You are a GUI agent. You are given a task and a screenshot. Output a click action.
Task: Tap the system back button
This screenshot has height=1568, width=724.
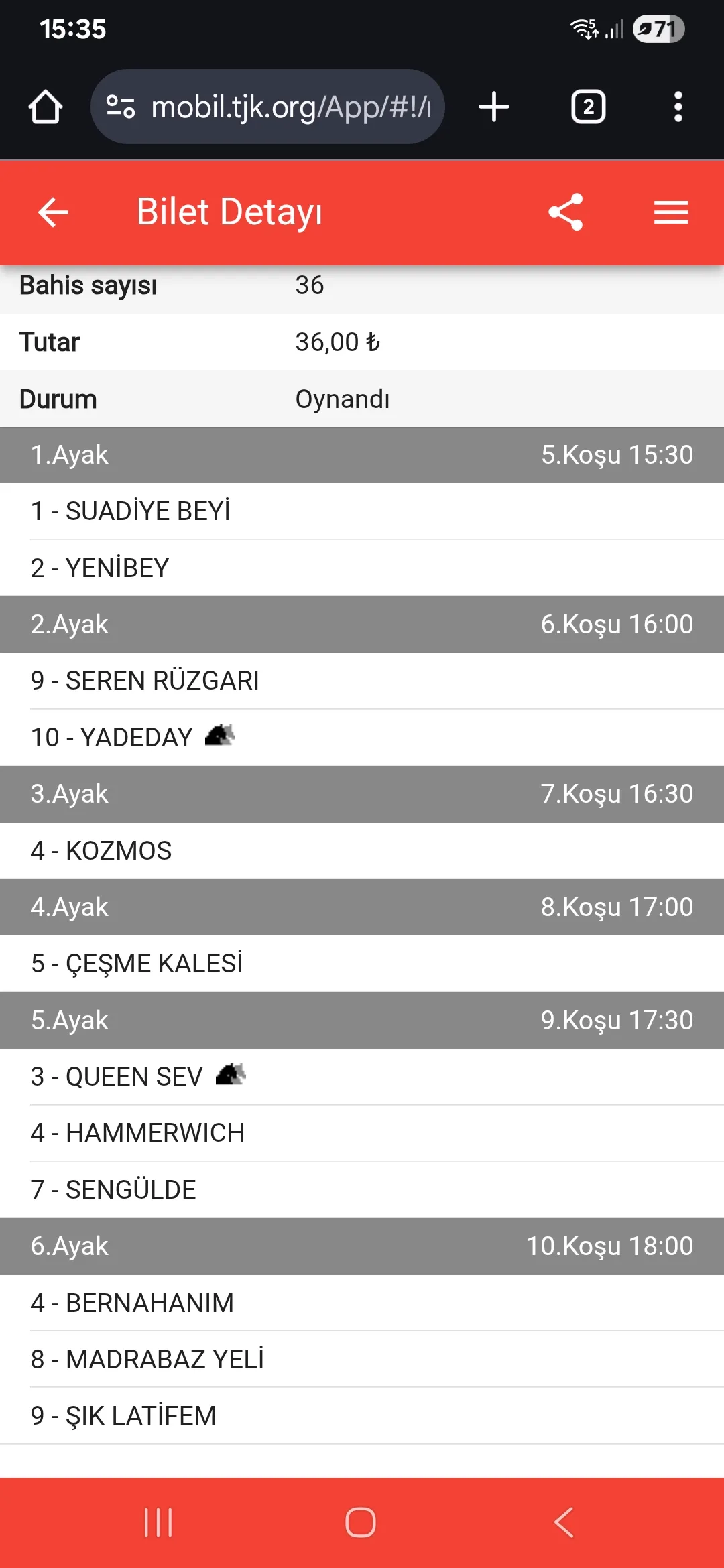coord(564,1522)
